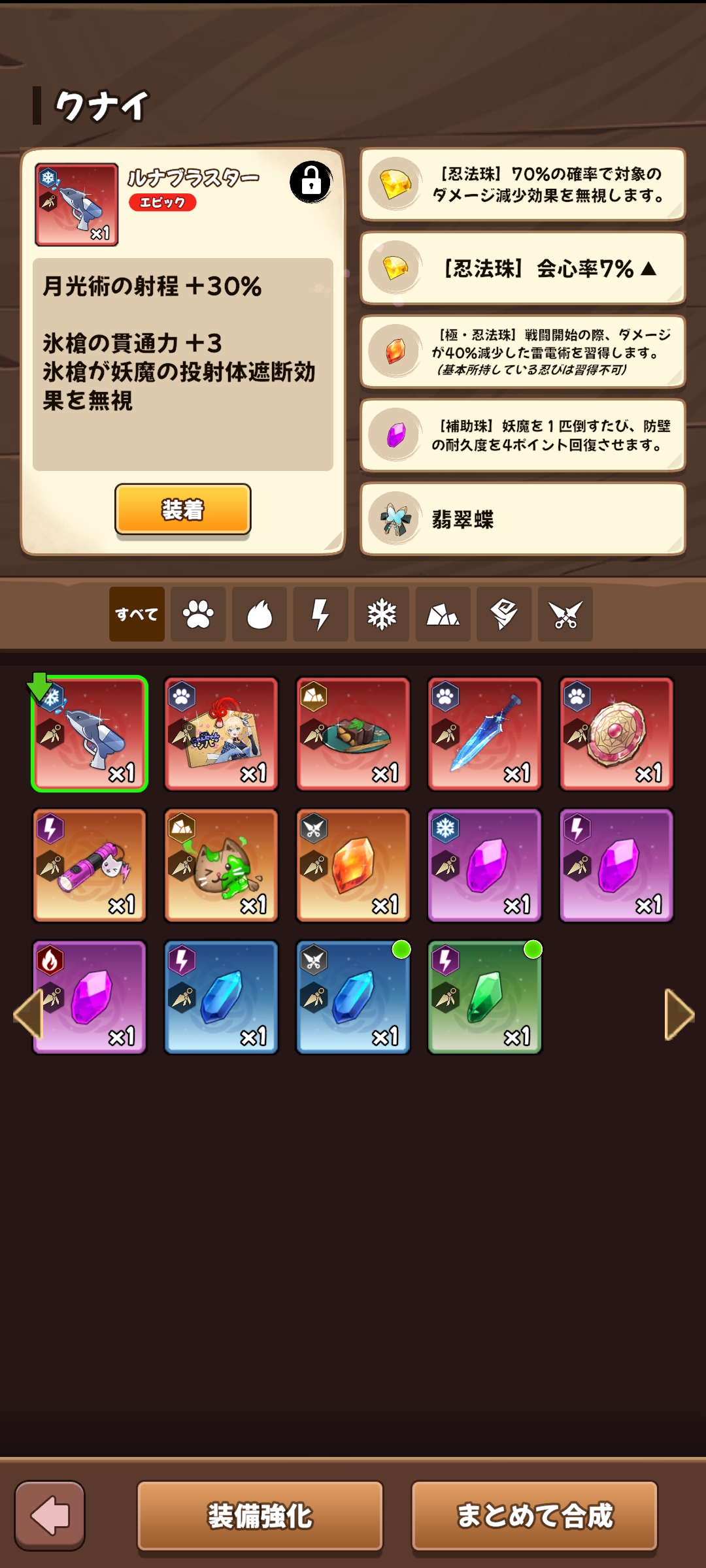
Task: Go to the previous inventory page arrow
Action: pos(29,1014)
